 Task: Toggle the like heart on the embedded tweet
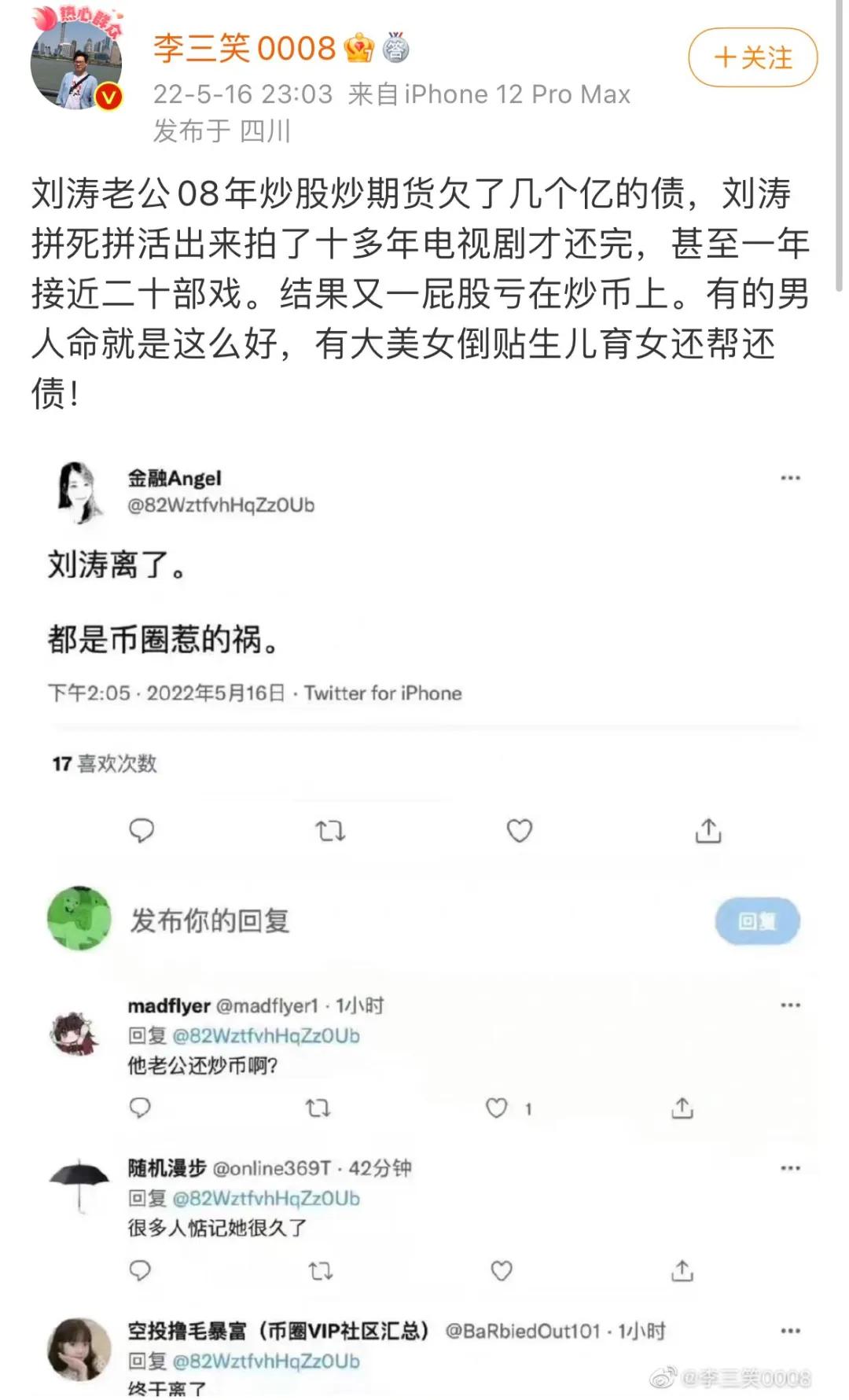pyautogui.click(x=520, y=829)
